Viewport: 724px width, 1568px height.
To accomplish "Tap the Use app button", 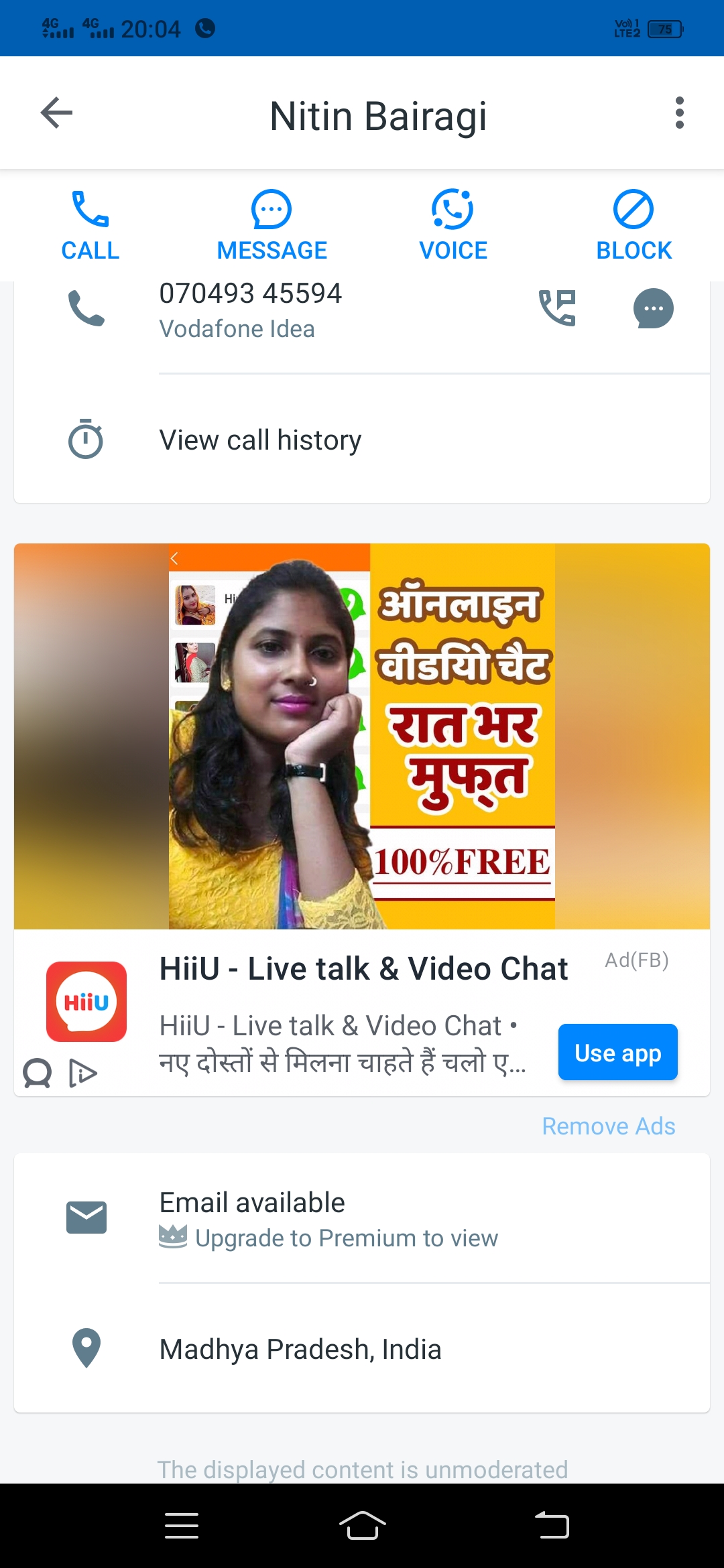I will (x=617, y=1052).
